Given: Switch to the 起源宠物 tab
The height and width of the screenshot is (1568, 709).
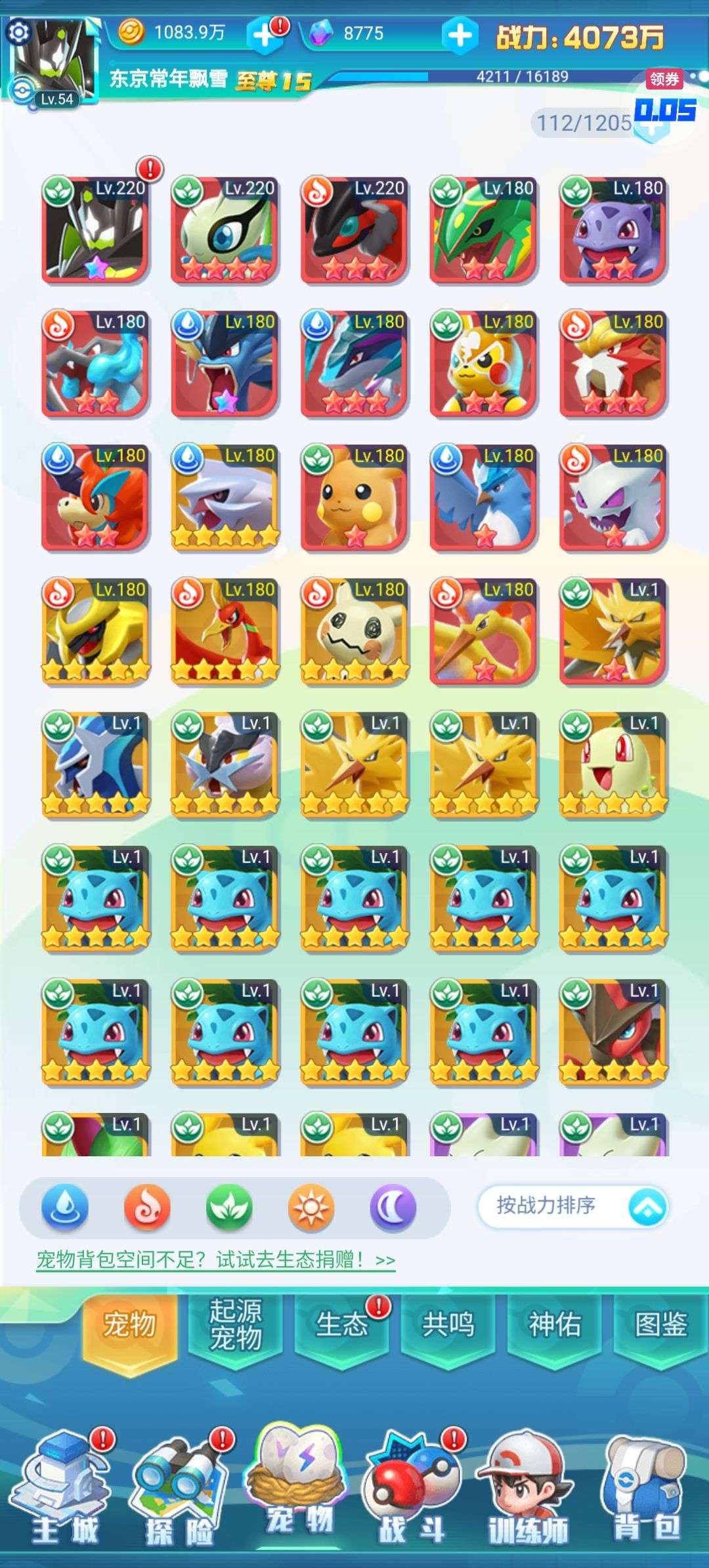Looking at the screenshot, I should pos(236,1325).
